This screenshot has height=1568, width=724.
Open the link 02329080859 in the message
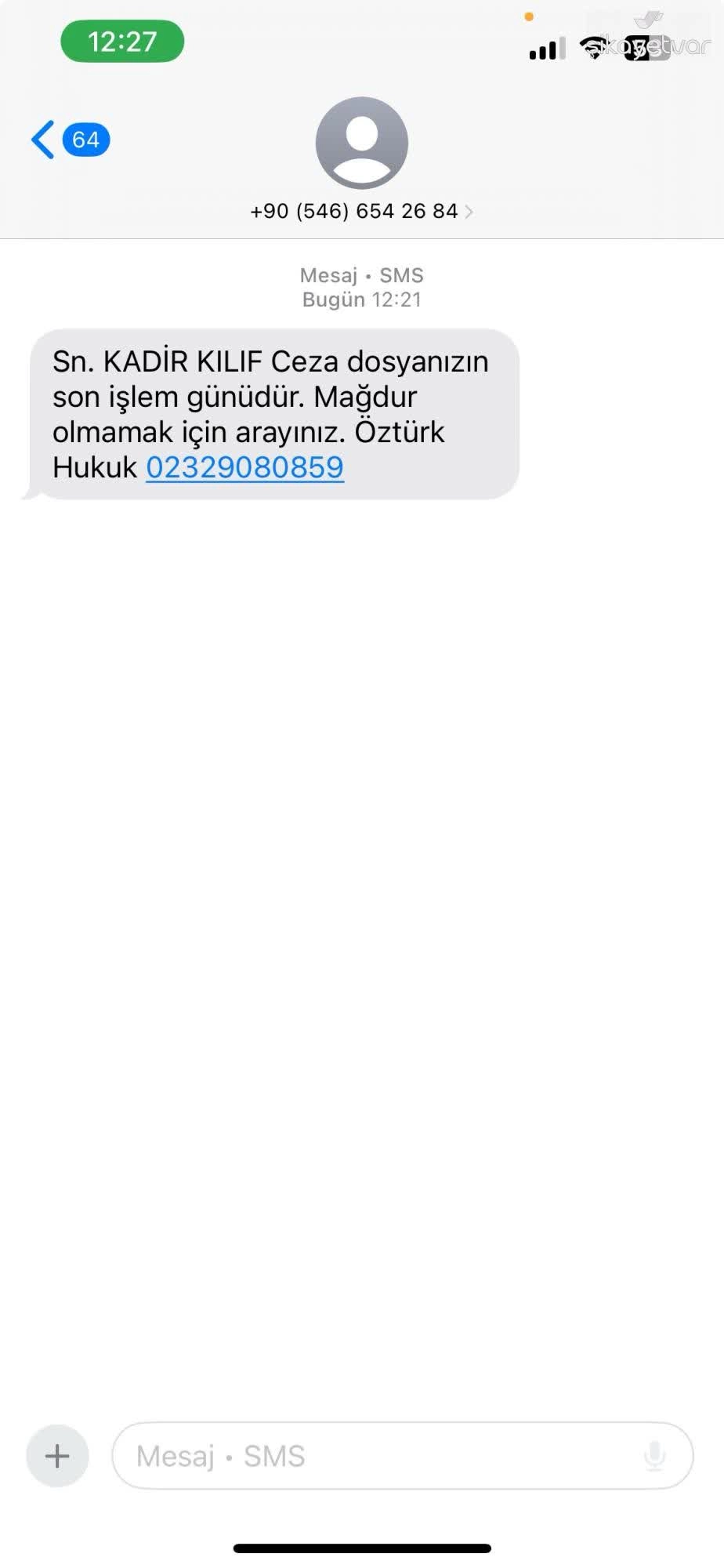[x=244, y=466]
